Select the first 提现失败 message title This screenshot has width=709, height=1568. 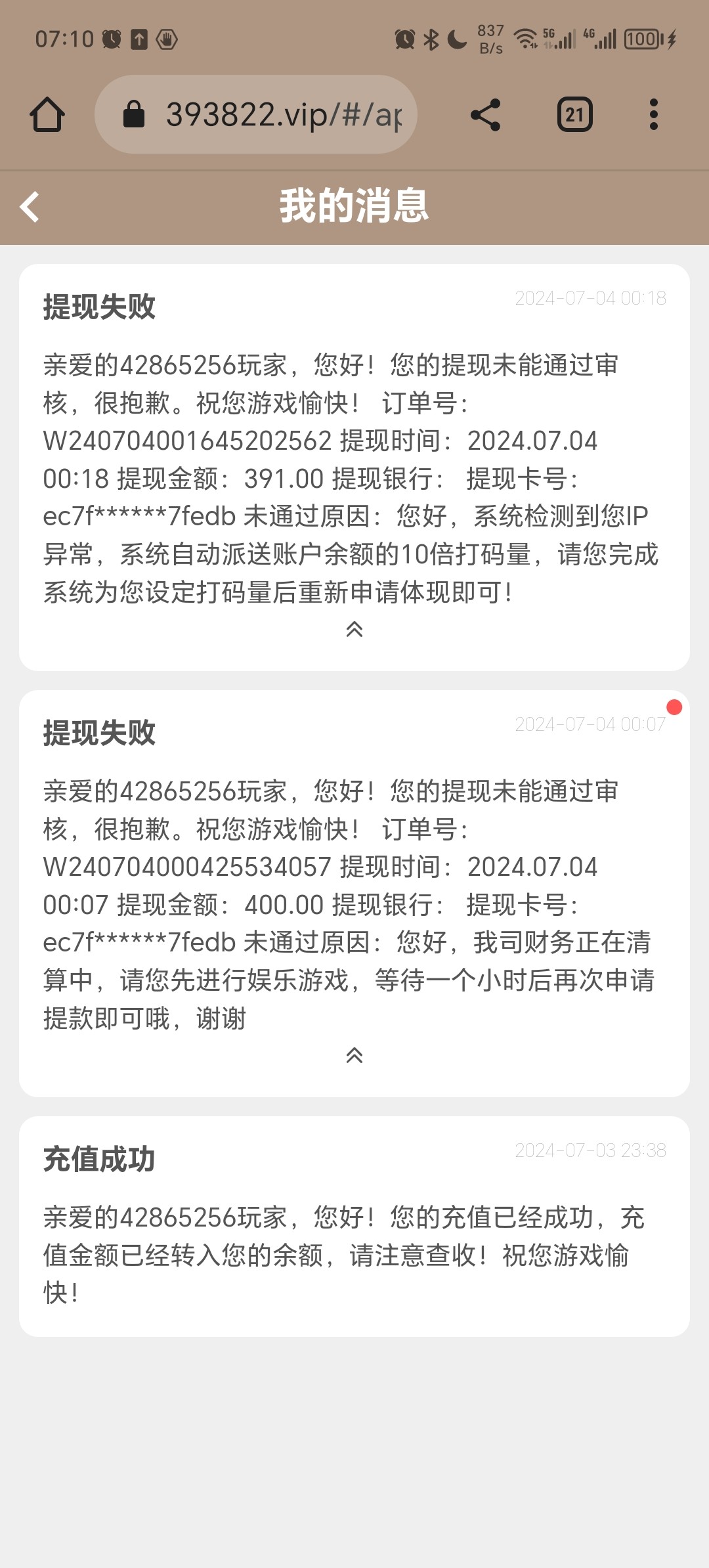pos(98,306)
